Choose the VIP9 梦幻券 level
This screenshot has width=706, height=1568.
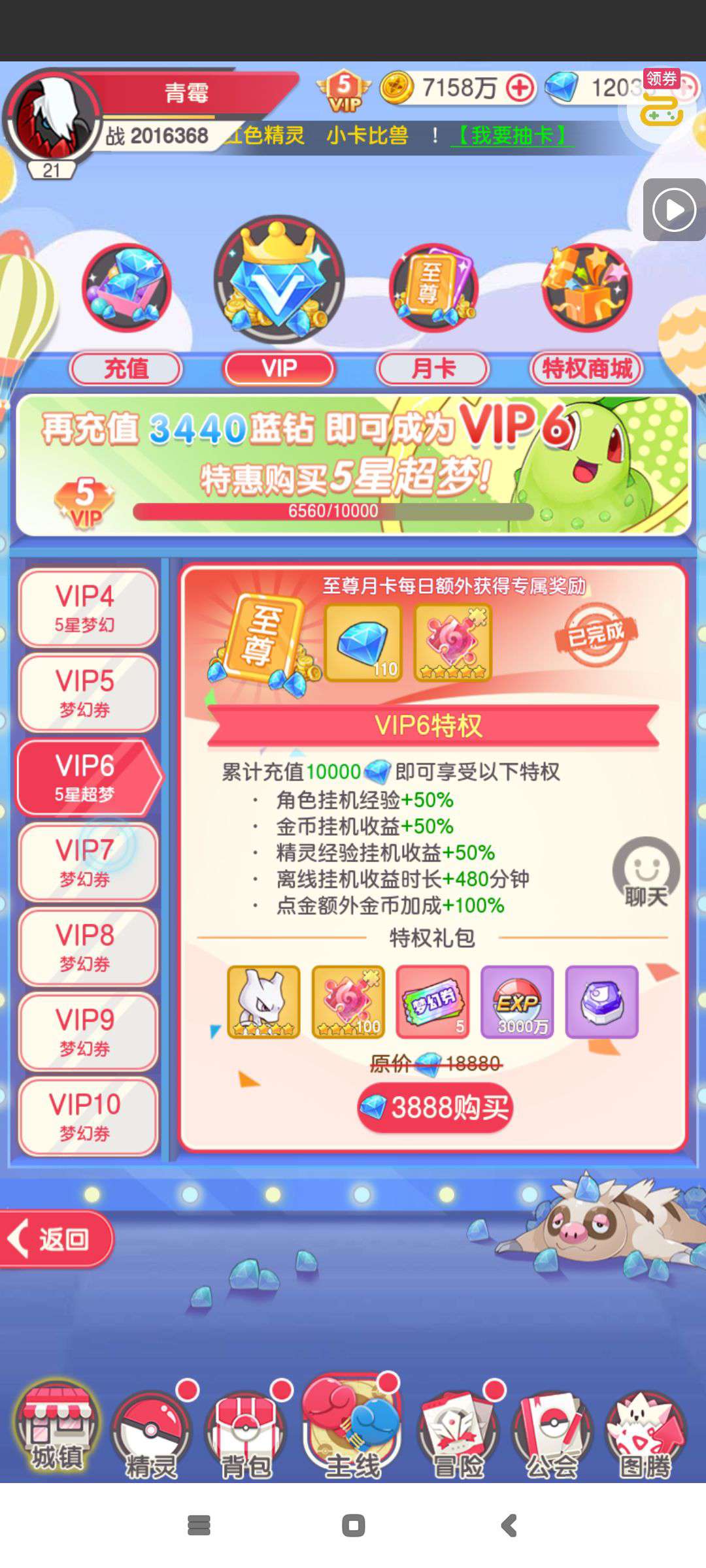pos(87,1032)
